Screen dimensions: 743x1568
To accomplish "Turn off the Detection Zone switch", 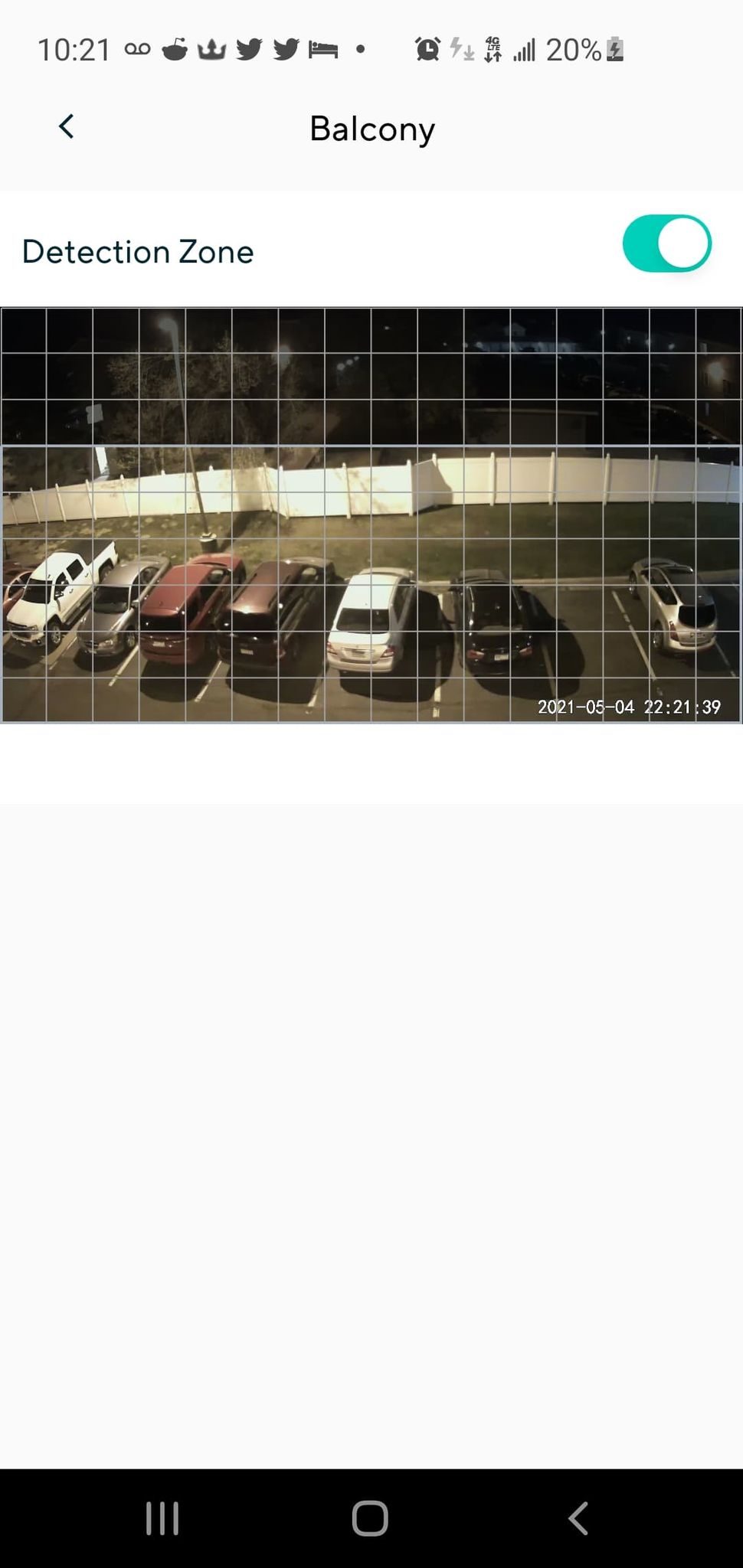I will [x=666, y=244].
